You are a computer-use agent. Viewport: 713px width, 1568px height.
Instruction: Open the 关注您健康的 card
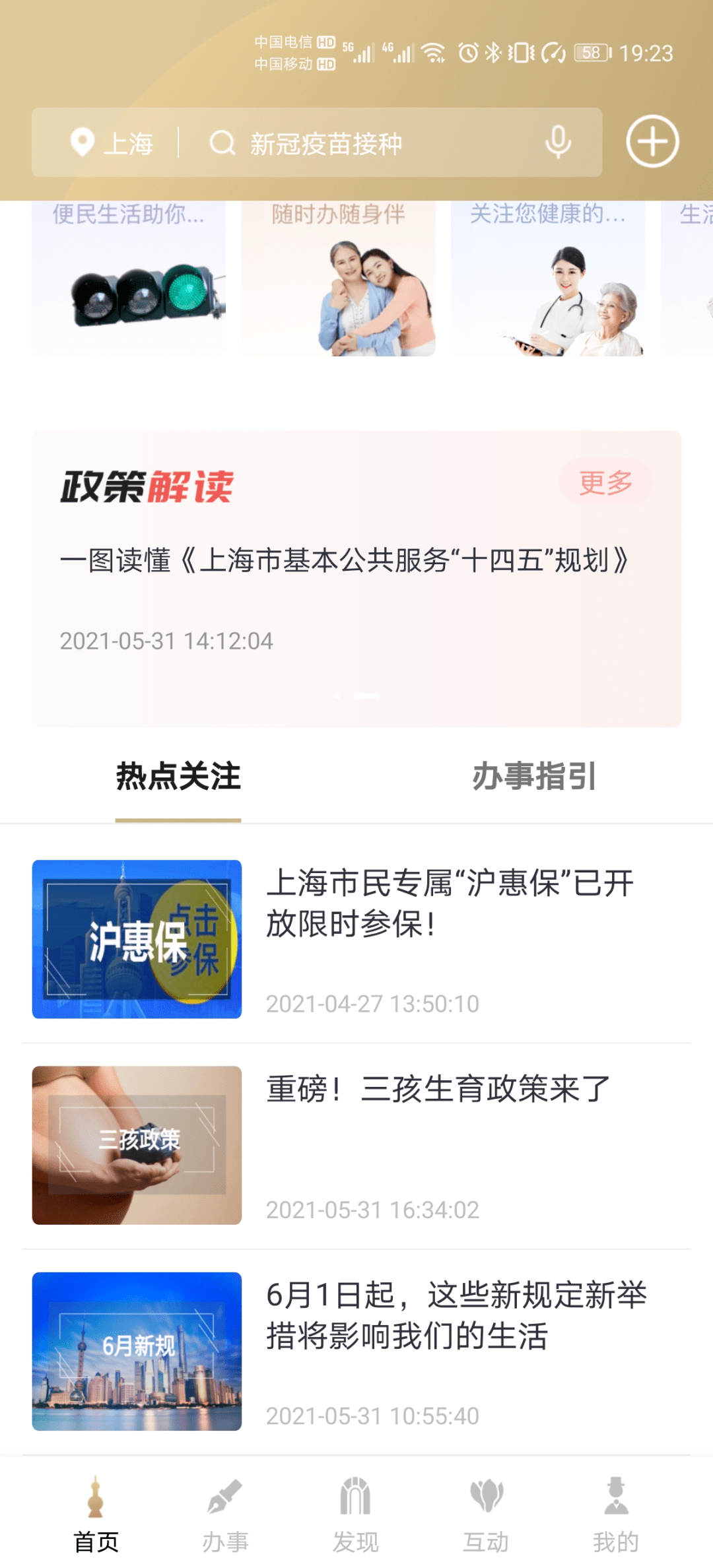click(548, 278)
